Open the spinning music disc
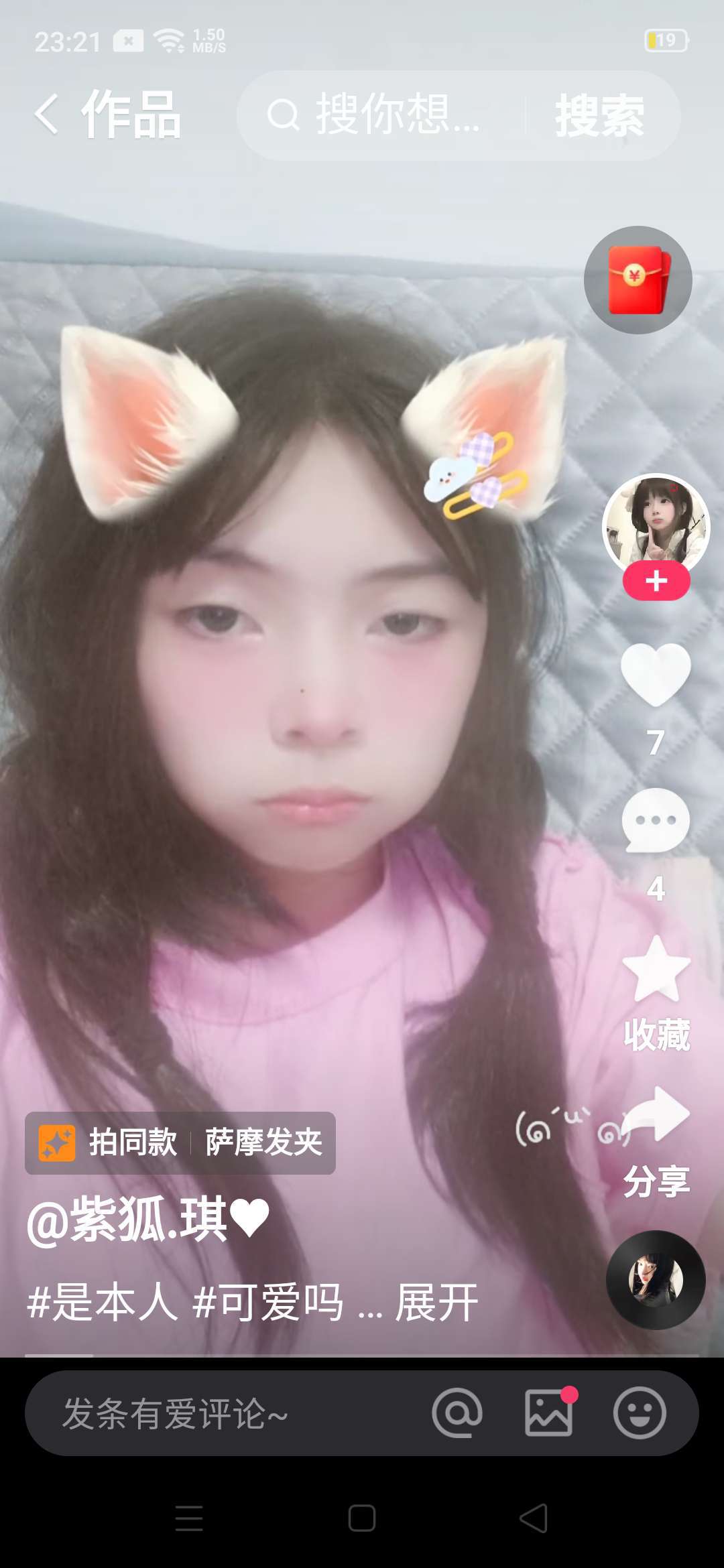This screenshot has width=724, height=1568. (x=656, y=1280)
